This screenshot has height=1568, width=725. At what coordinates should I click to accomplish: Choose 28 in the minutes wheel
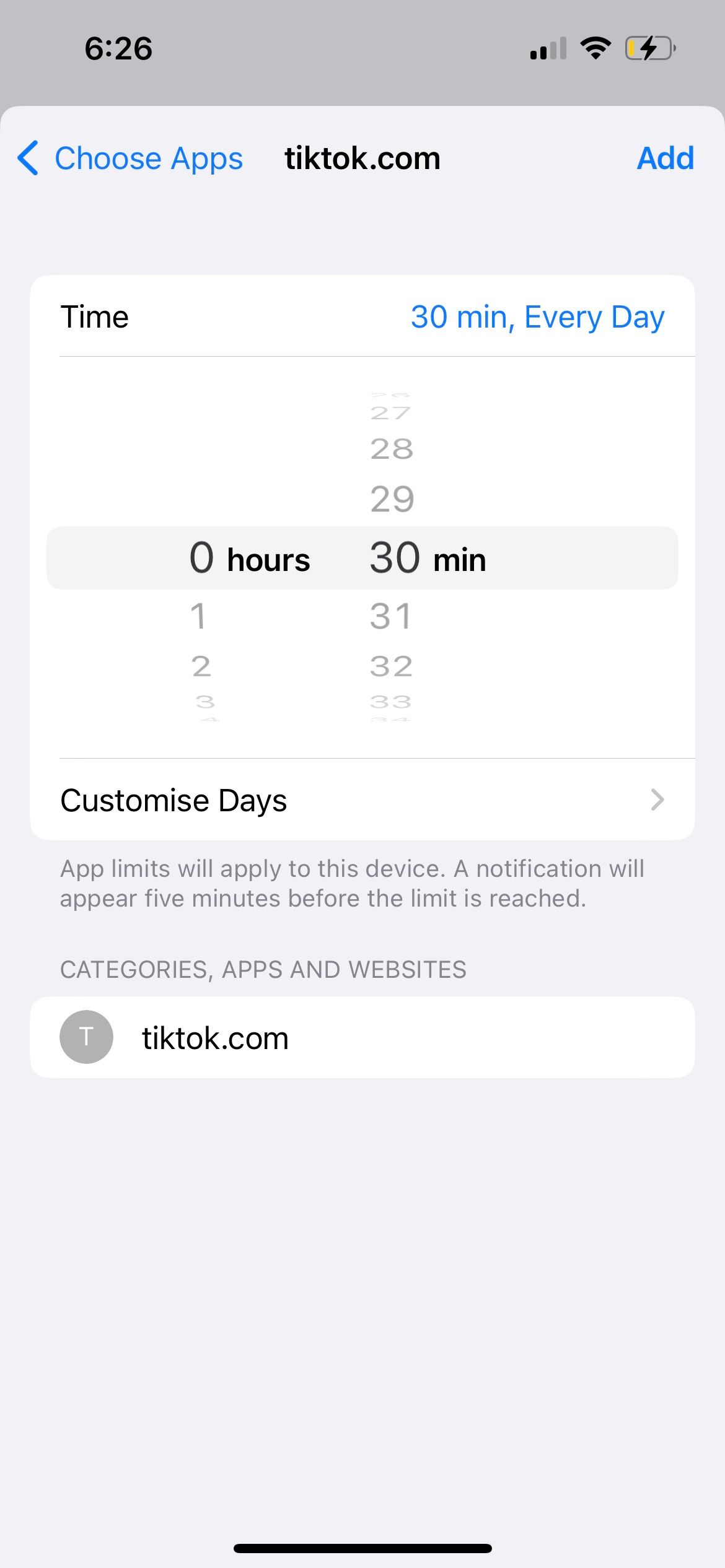(392, 449)
